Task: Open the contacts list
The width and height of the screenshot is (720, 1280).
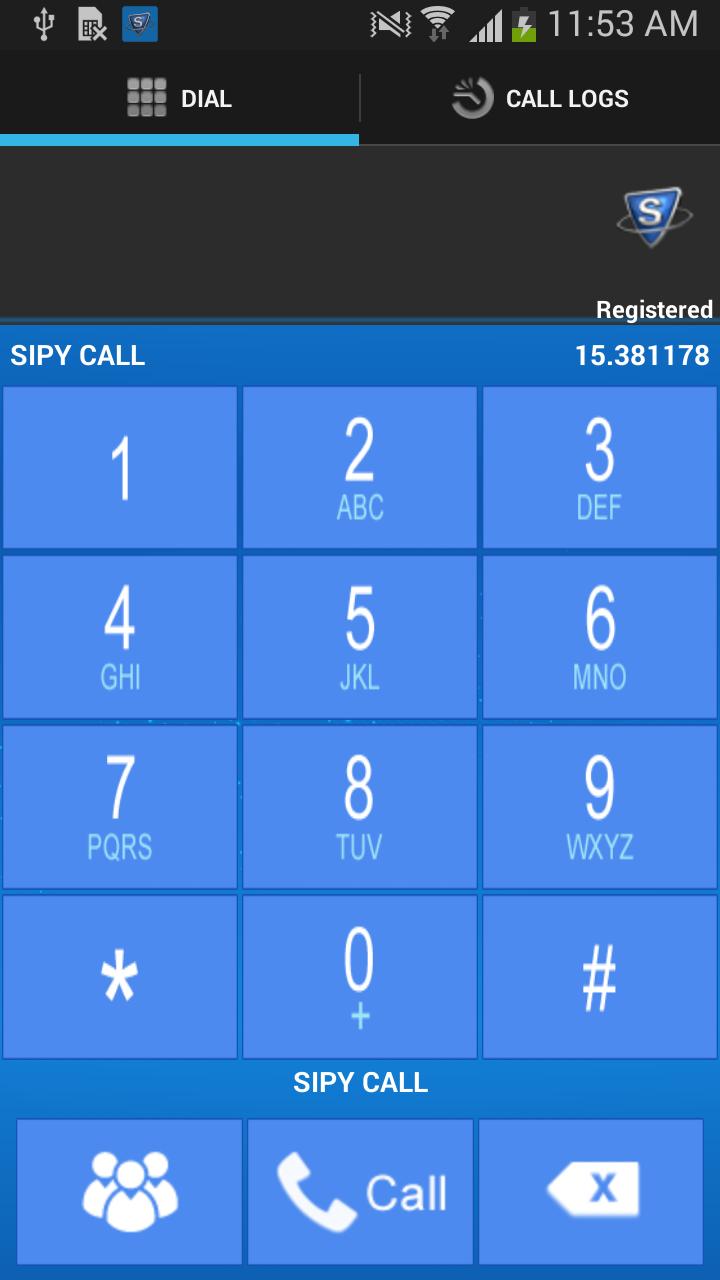Action: click(130, 1192)
